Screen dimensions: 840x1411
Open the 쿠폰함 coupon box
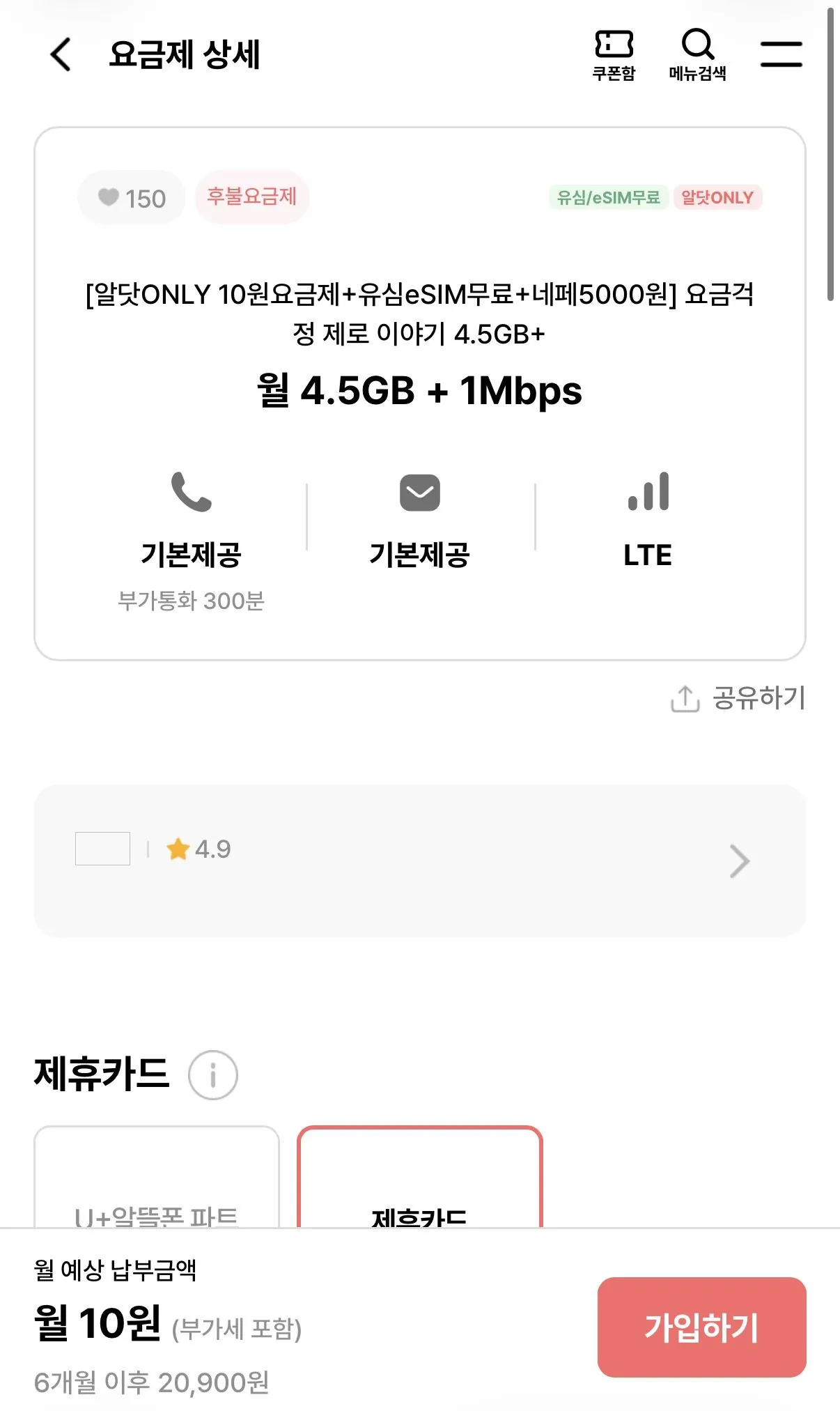point(614,55)
